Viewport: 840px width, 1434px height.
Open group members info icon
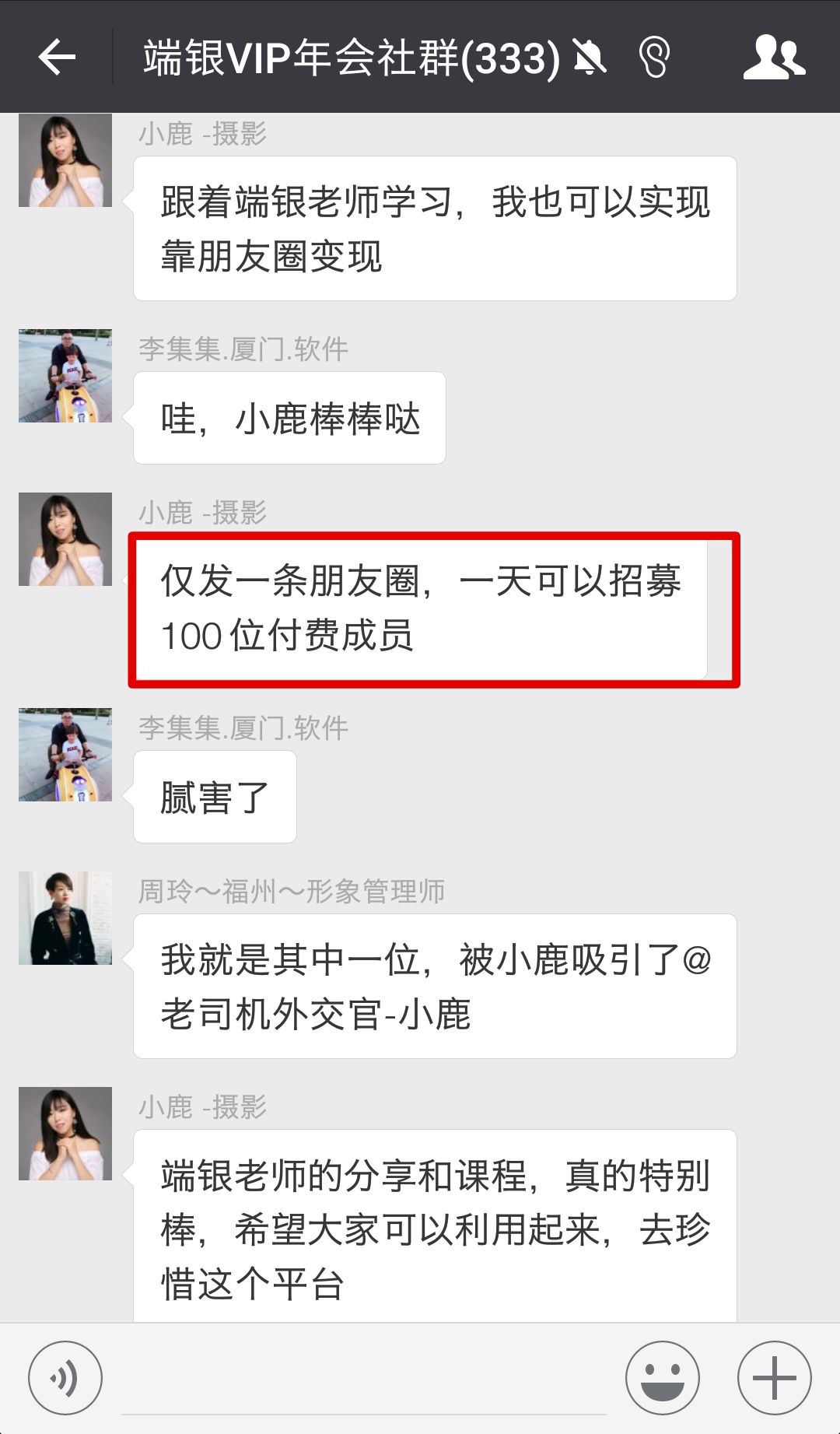[773, 58]
